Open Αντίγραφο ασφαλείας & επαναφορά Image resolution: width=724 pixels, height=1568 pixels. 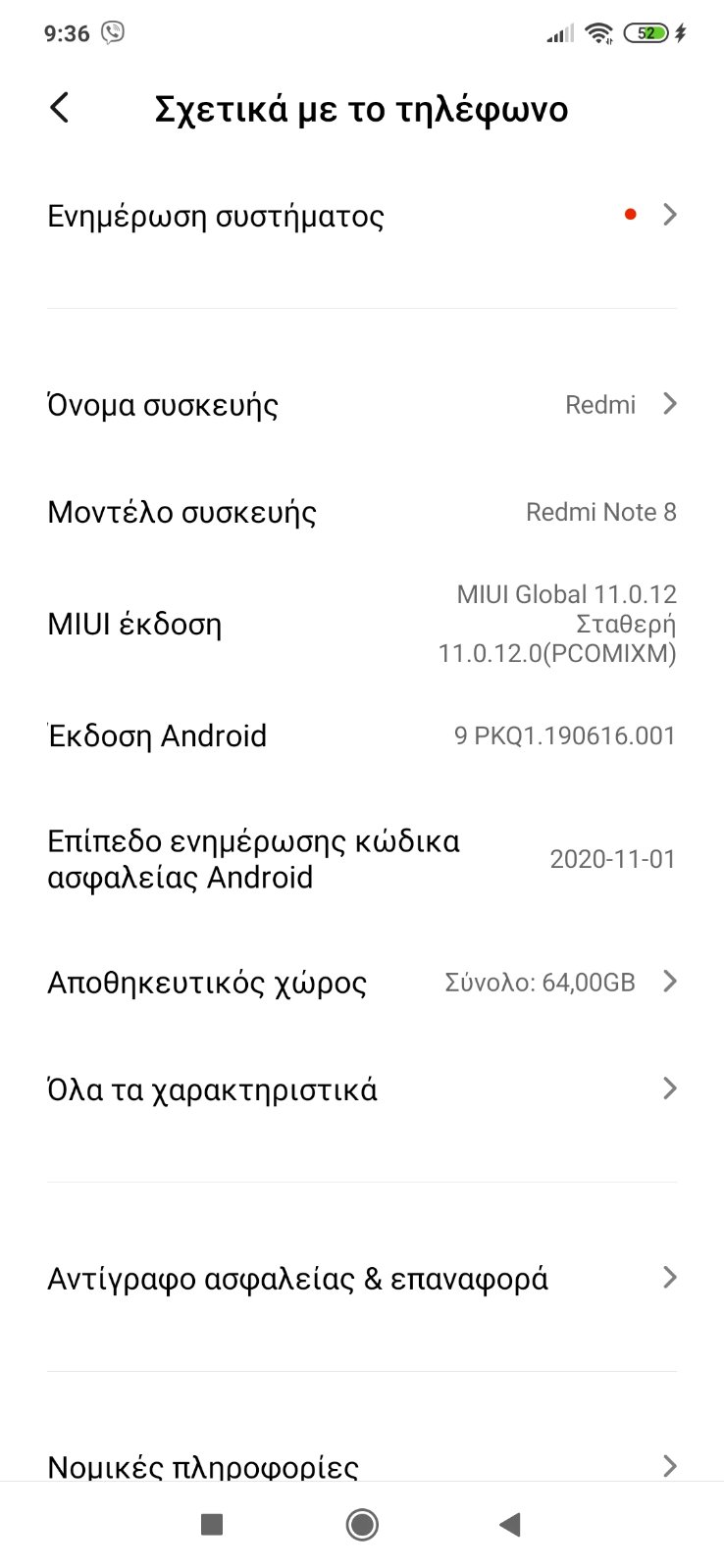coord(361,1279)
